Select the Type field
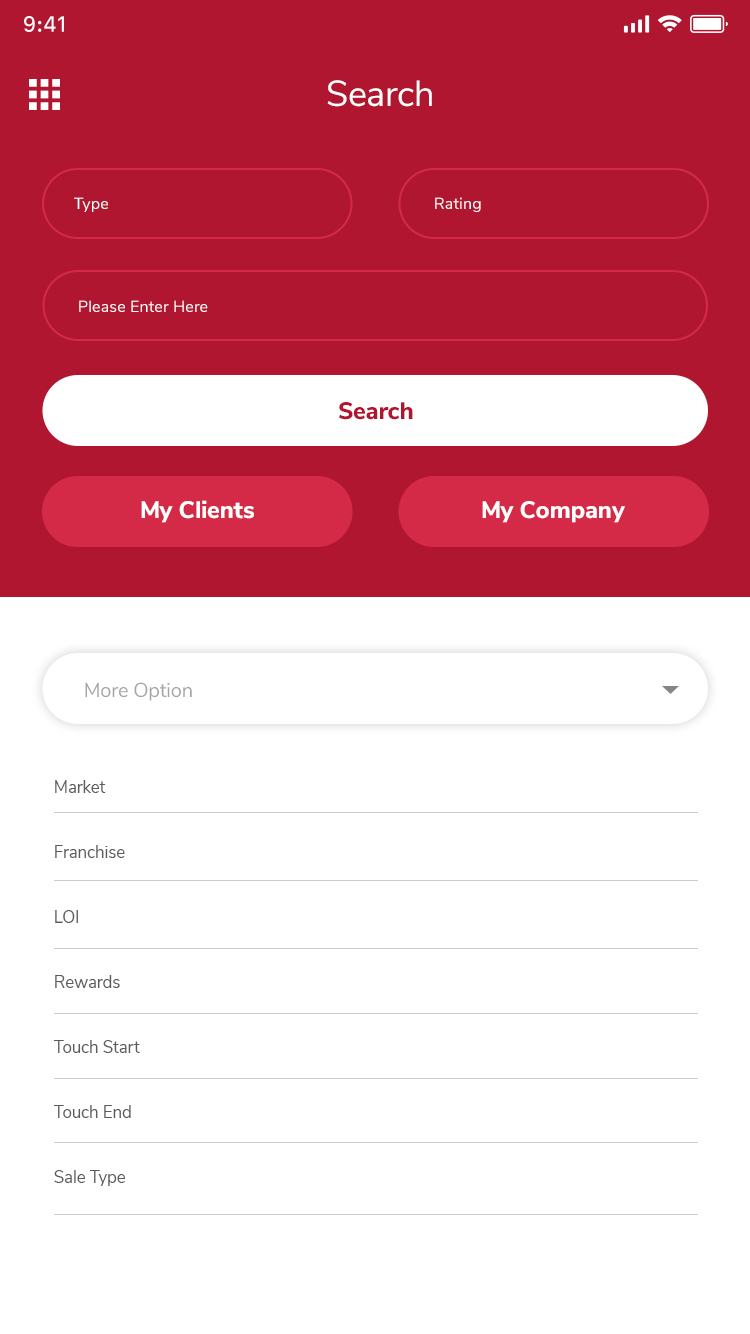The image size is (750, 1334). click(197, 204)
